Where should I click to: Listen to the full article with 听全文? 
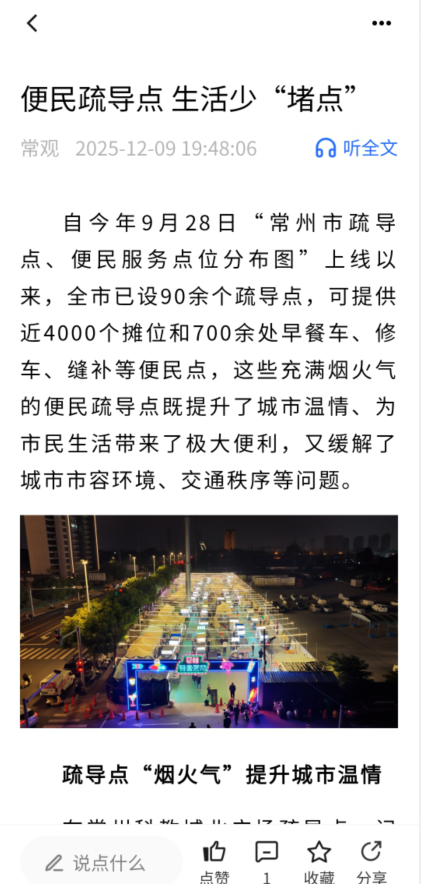click(356, 148)
